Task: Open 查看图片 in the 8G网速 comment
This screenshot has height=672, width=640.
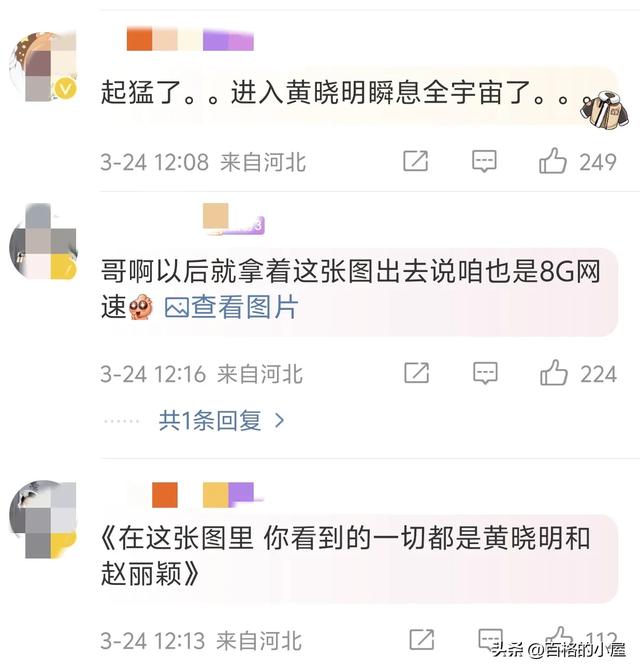Action: click(232, 308)
